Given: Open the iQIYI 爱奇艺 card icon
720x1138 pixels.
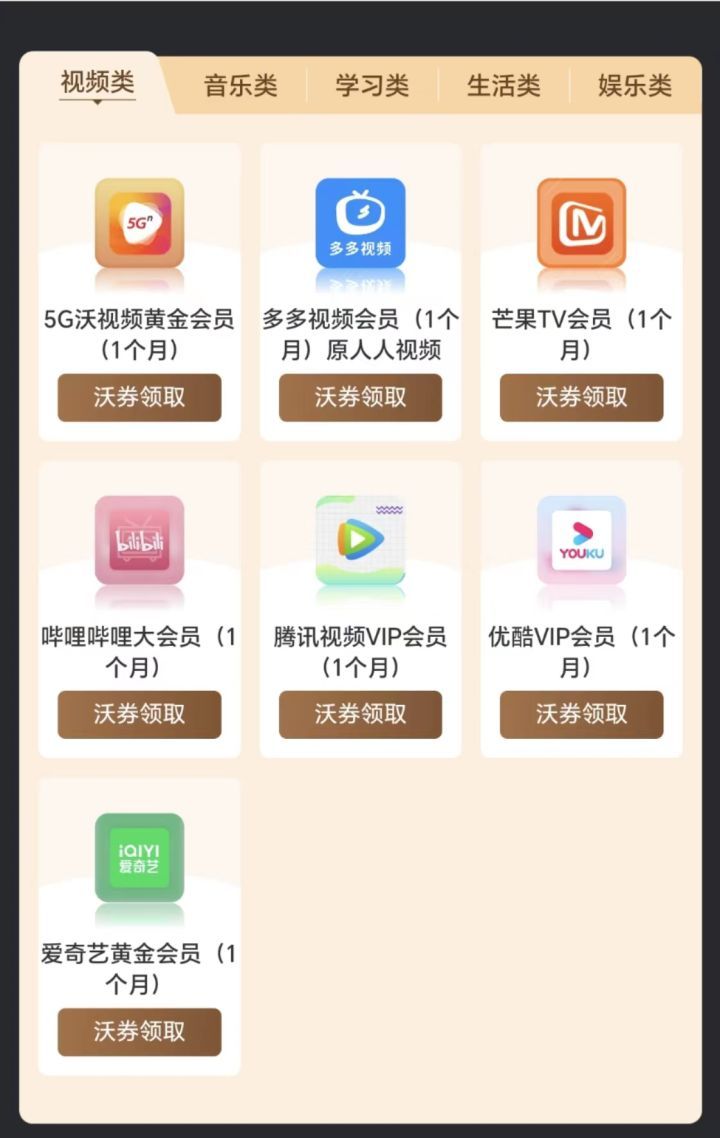Looking at the screenshot, I should (139, 857).
